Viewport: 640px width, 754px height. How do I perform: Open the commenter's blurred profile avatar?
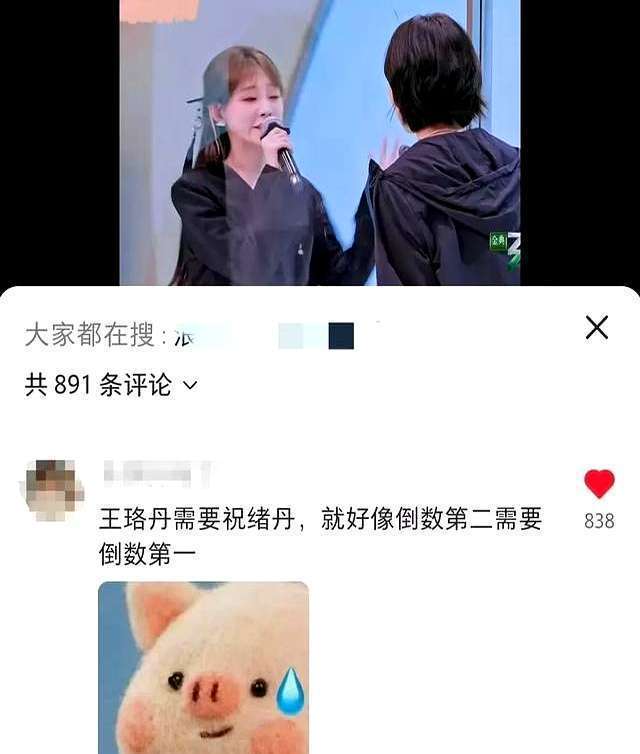[51, 490]
